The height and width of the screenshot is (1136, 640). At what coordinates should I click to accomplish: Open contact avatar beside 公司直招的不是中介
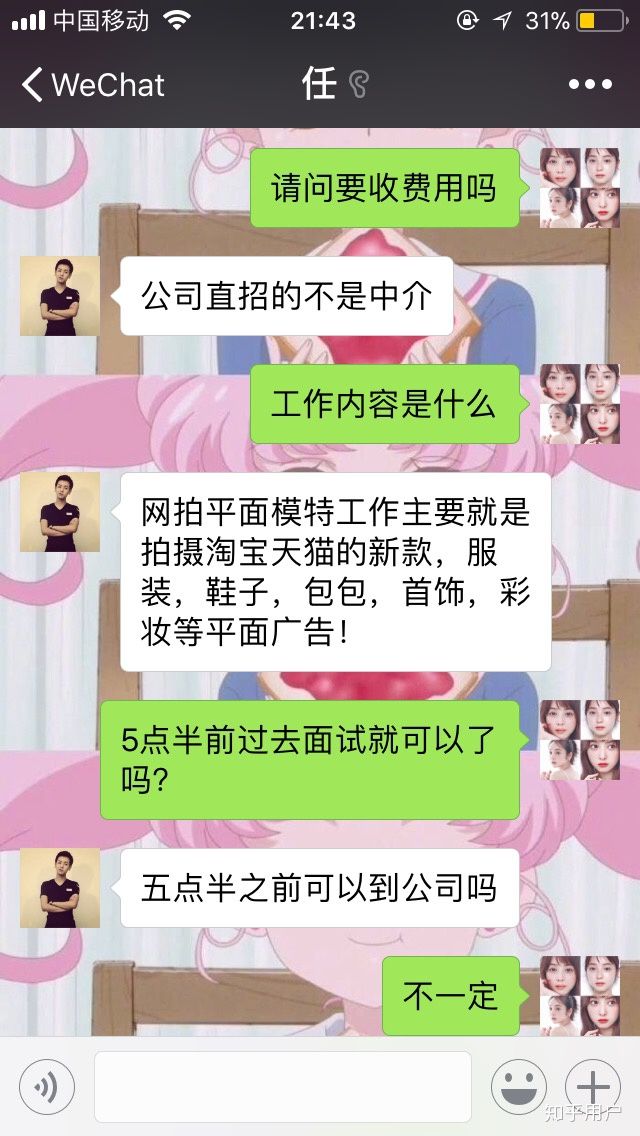pyautogui.click(x=60, y=295)
